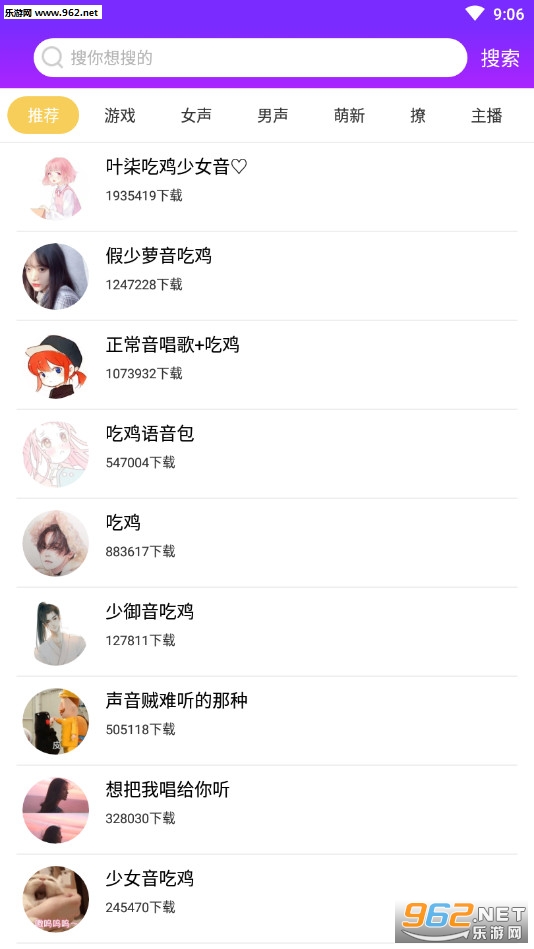Viewport: 534px width, 949px height.
Task: Open the 吃鸡 pack with 883617 downloads
Action: [x=267, y=543]
